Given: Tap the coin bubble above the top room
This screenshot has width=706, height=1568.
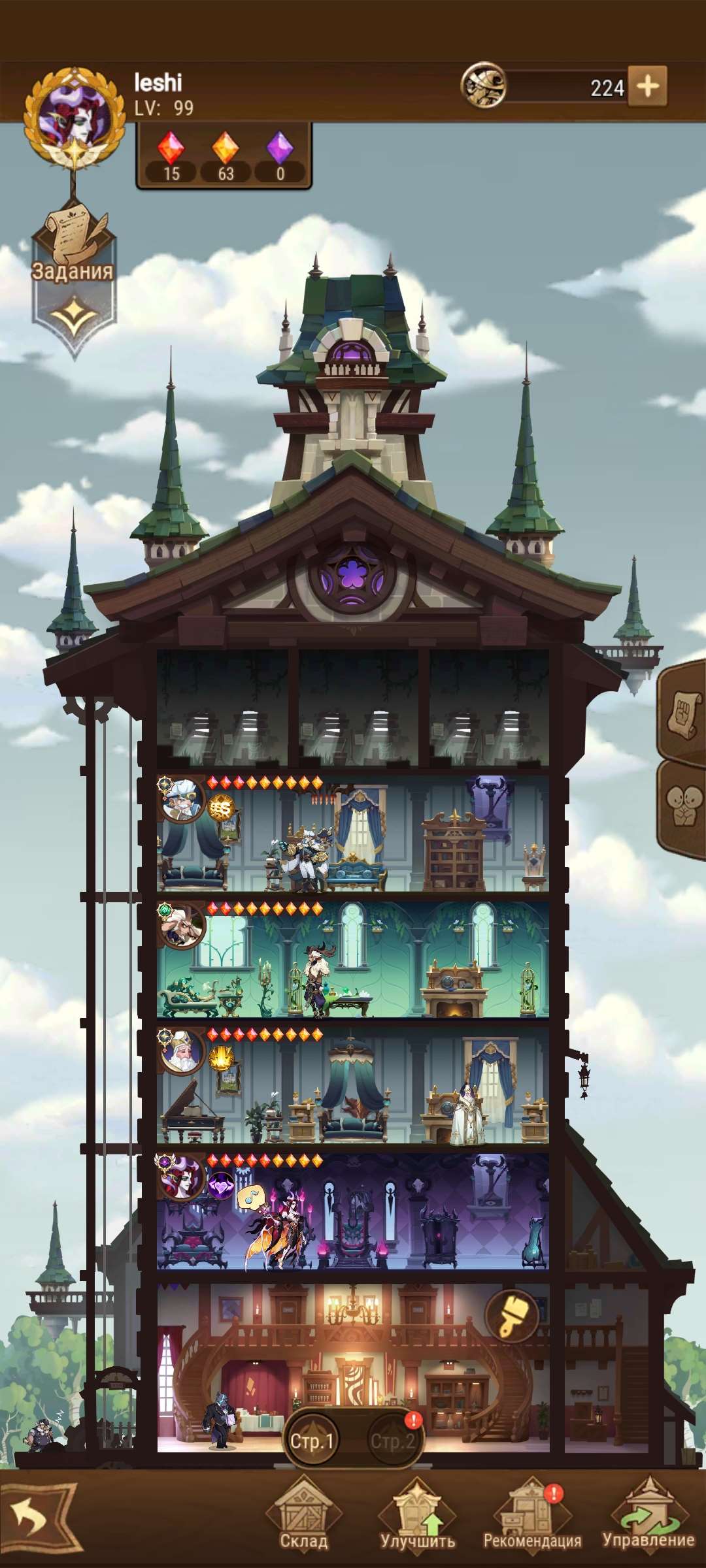Looking at the screenshot, I should 222,808.
